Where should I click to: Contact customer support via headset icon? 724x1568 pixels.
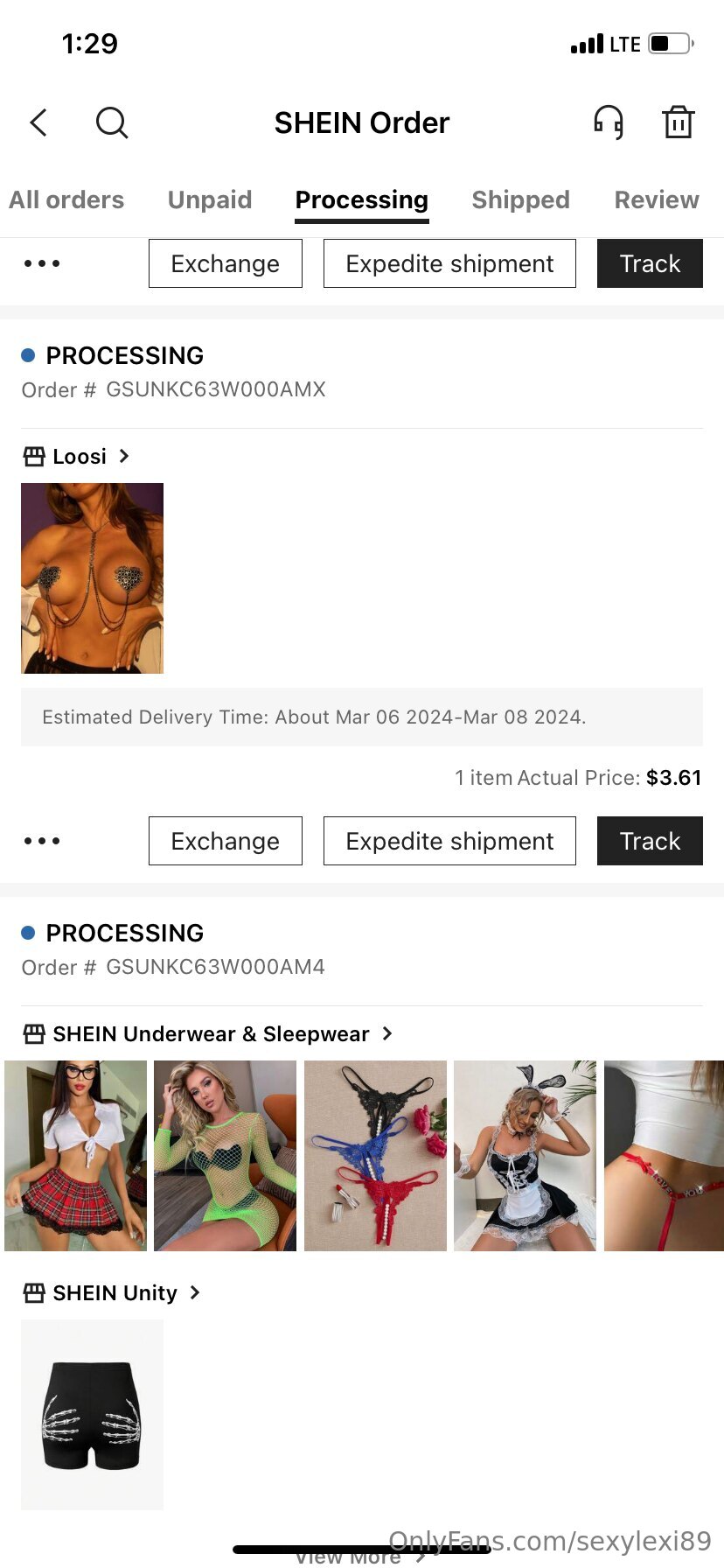[x=609, y=122]
